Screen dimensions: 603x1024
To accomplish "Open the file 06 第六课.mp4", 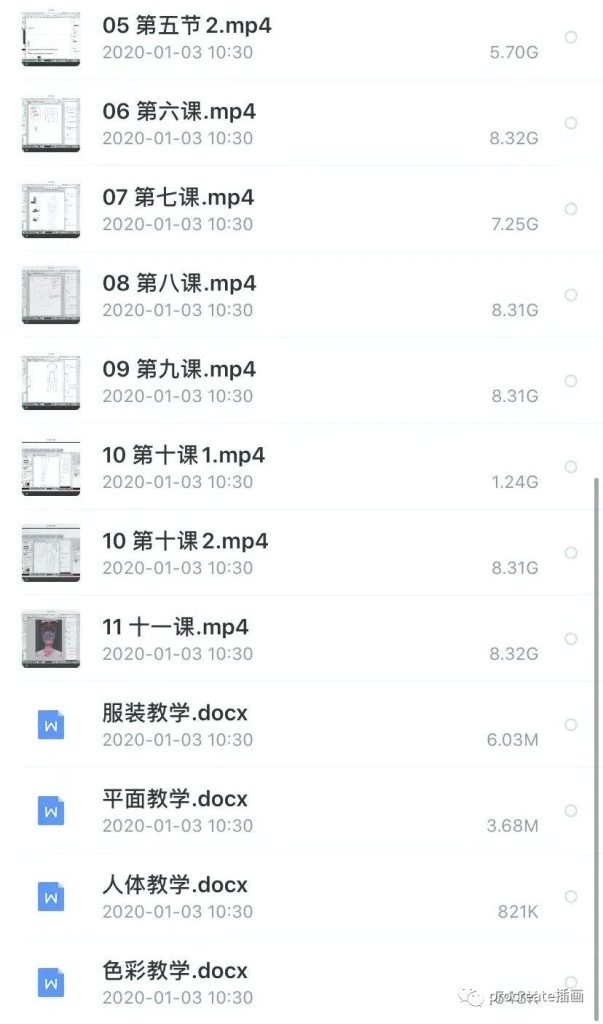I will tap(179, 111).
